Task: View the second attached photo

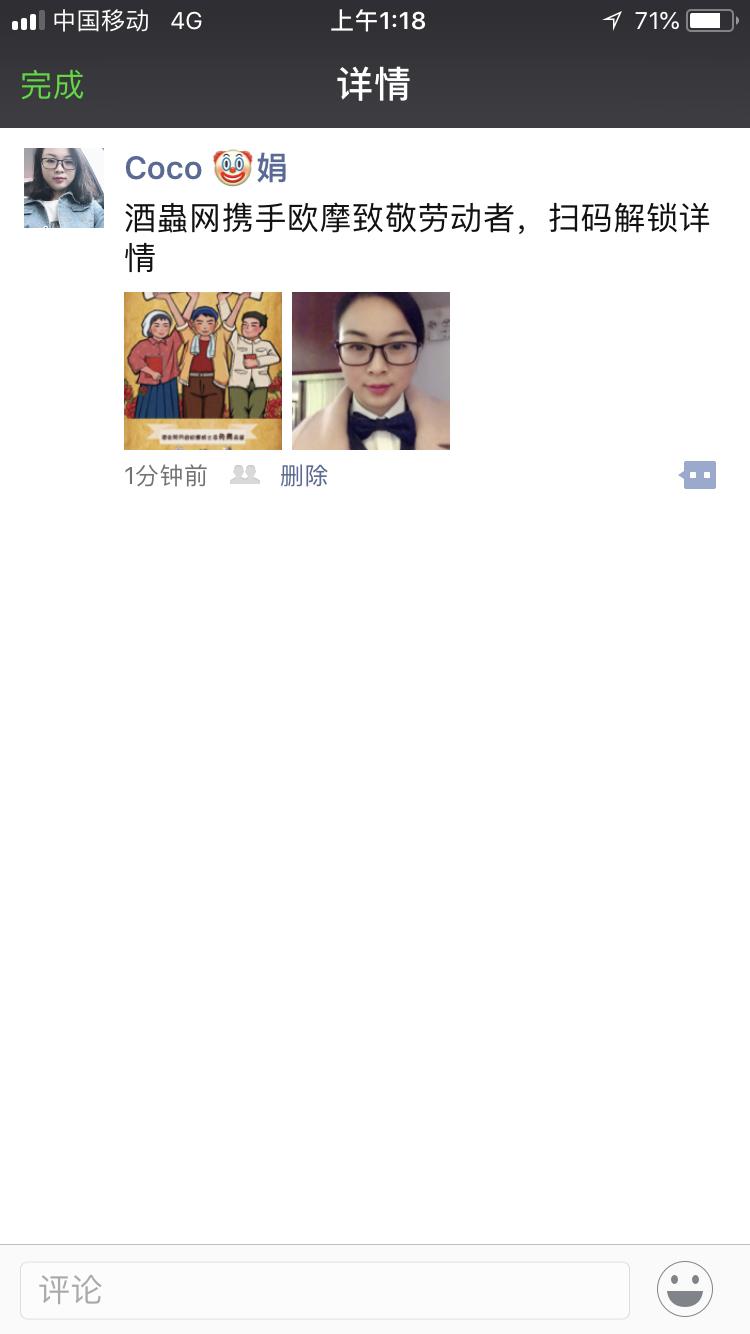Action: coord(371,371)
